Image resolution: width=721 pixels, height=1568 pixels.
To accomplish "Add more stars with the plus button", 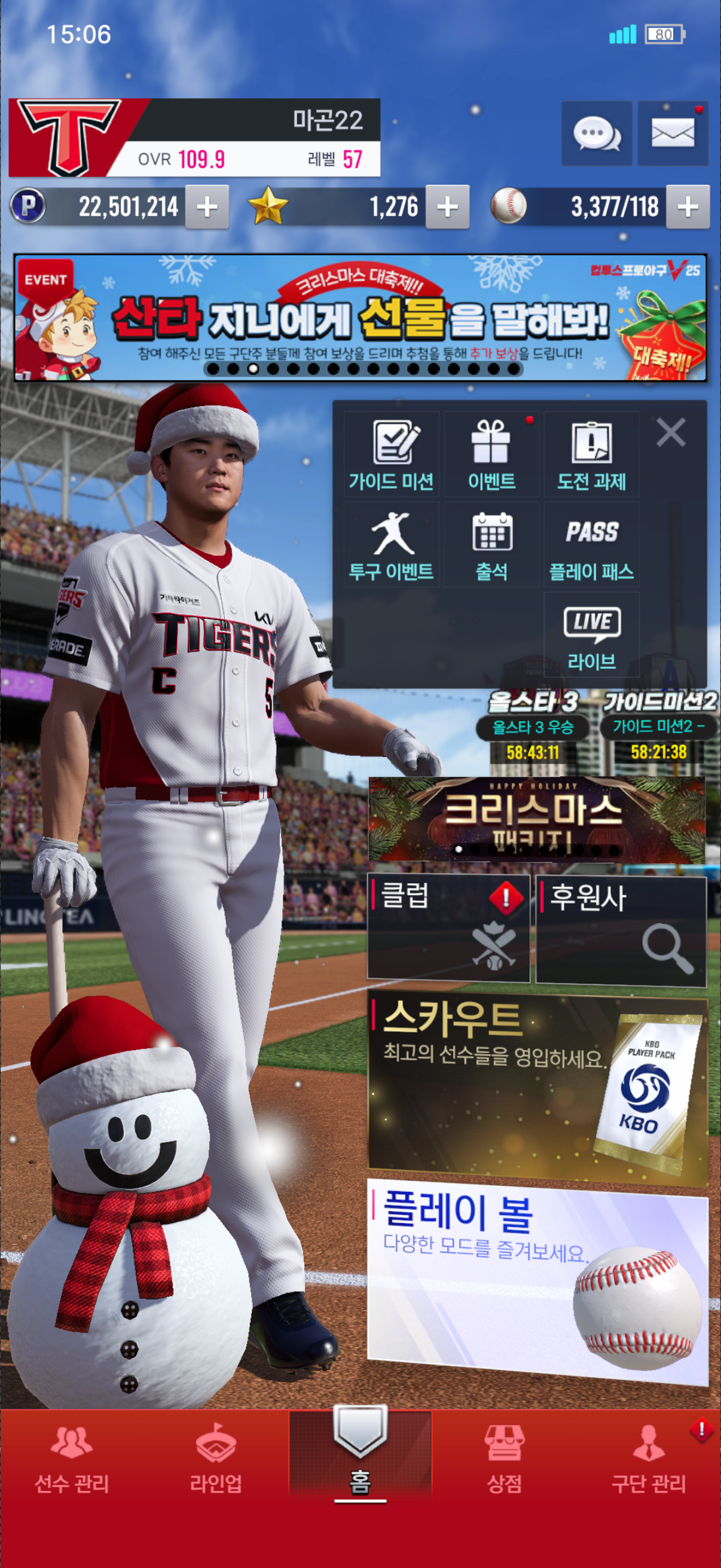I will point(447,207).
